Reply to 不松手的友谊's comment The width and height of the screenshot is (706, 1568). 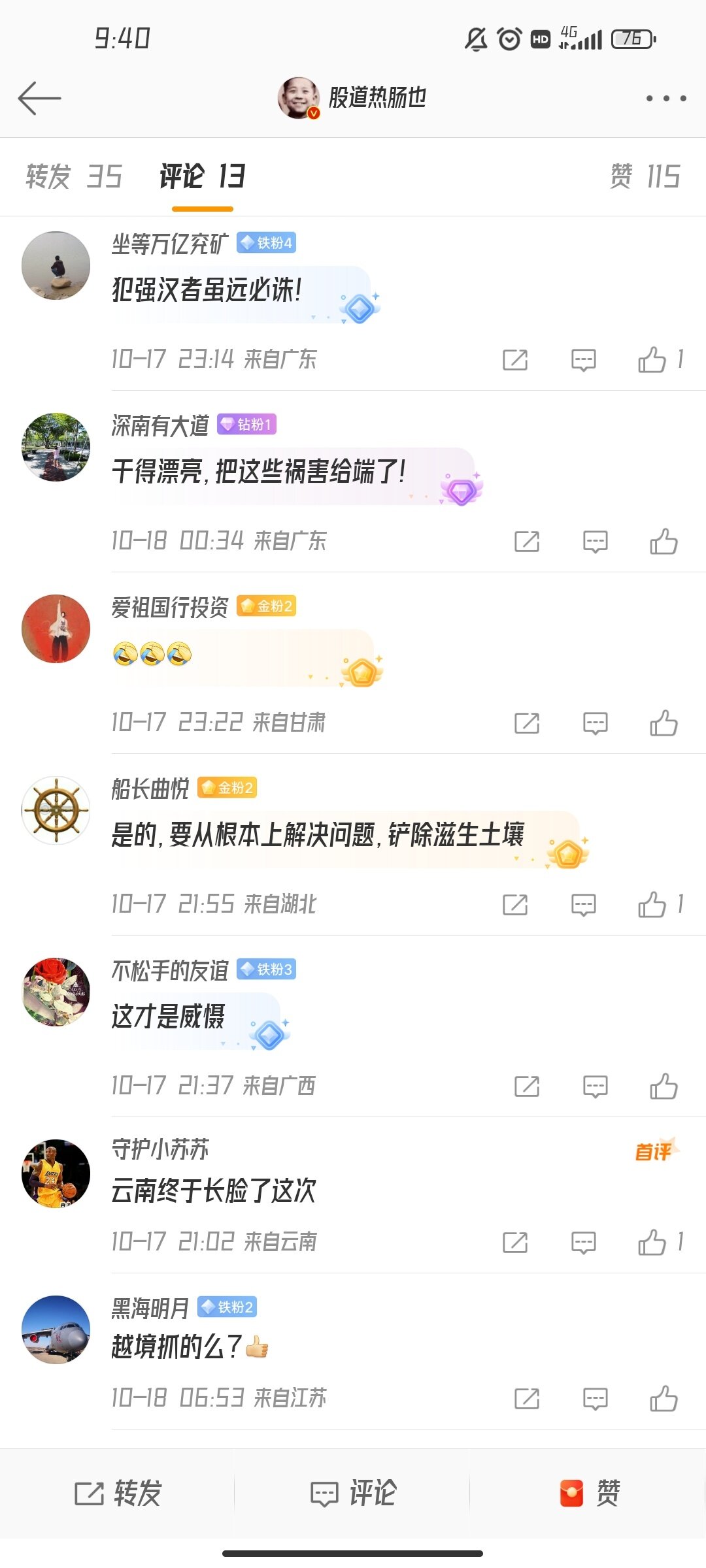(595, 1086)
